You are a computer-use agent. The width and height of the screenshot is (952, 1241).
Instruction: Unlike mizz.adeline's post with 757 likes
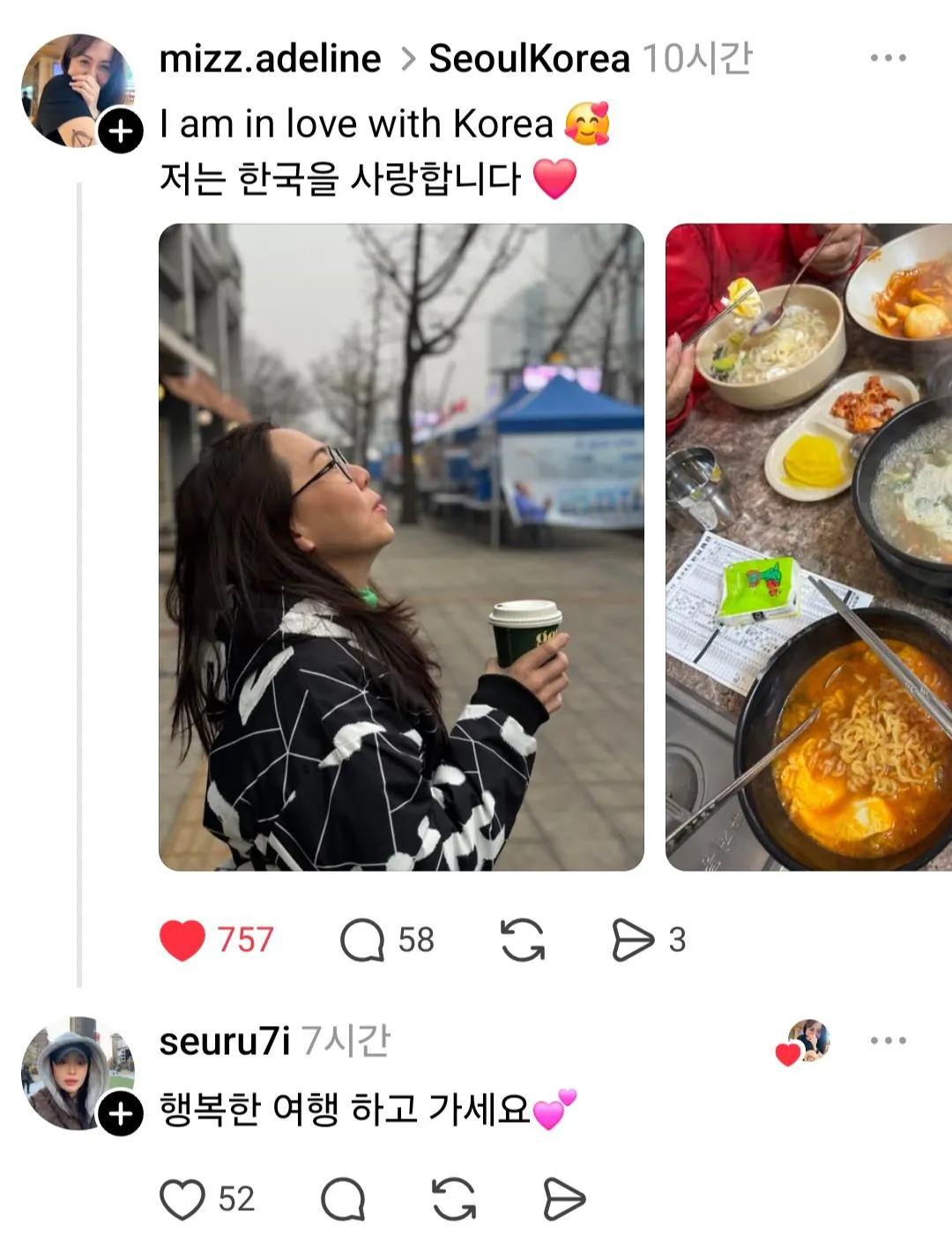pos(182,940)
